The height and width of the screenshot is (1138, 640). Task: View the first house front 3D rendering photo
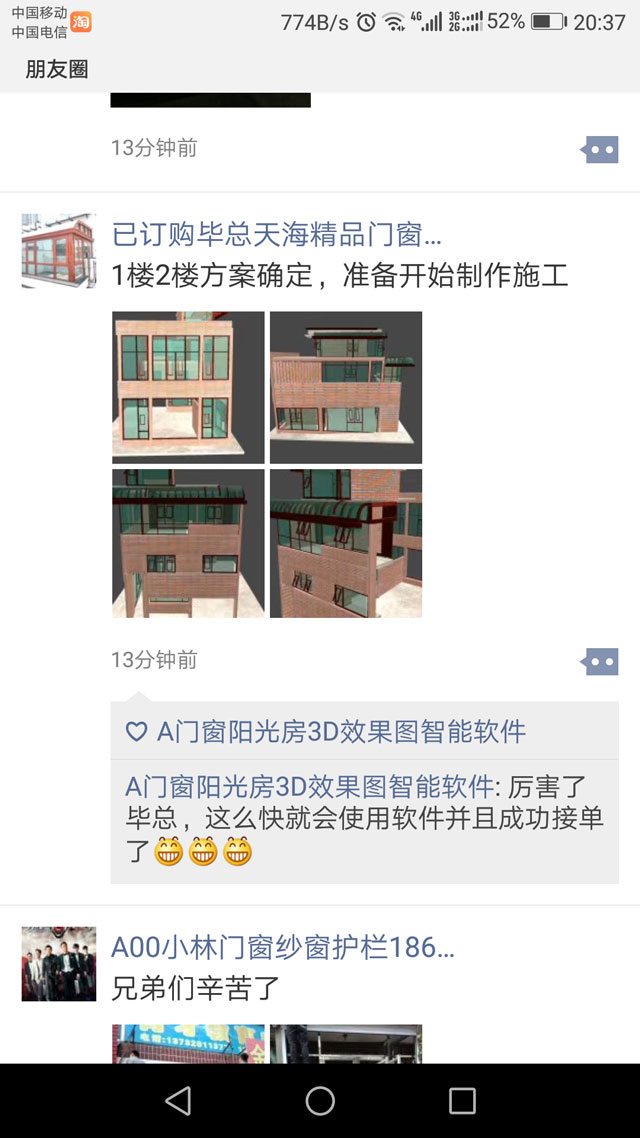coord(188,387)
